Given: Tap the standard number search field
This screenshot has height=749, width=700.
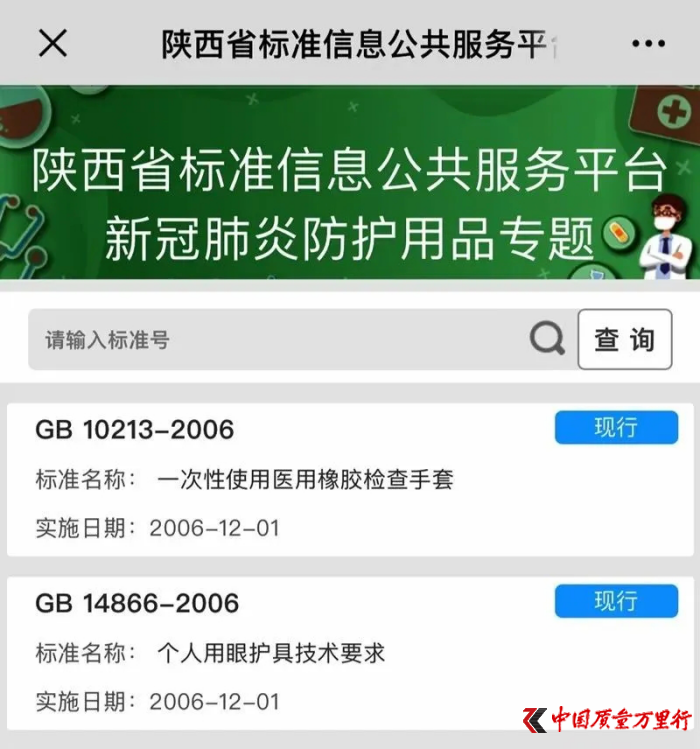Looking at the screenshot, I should pyautogui.click(x=280, y=340).
